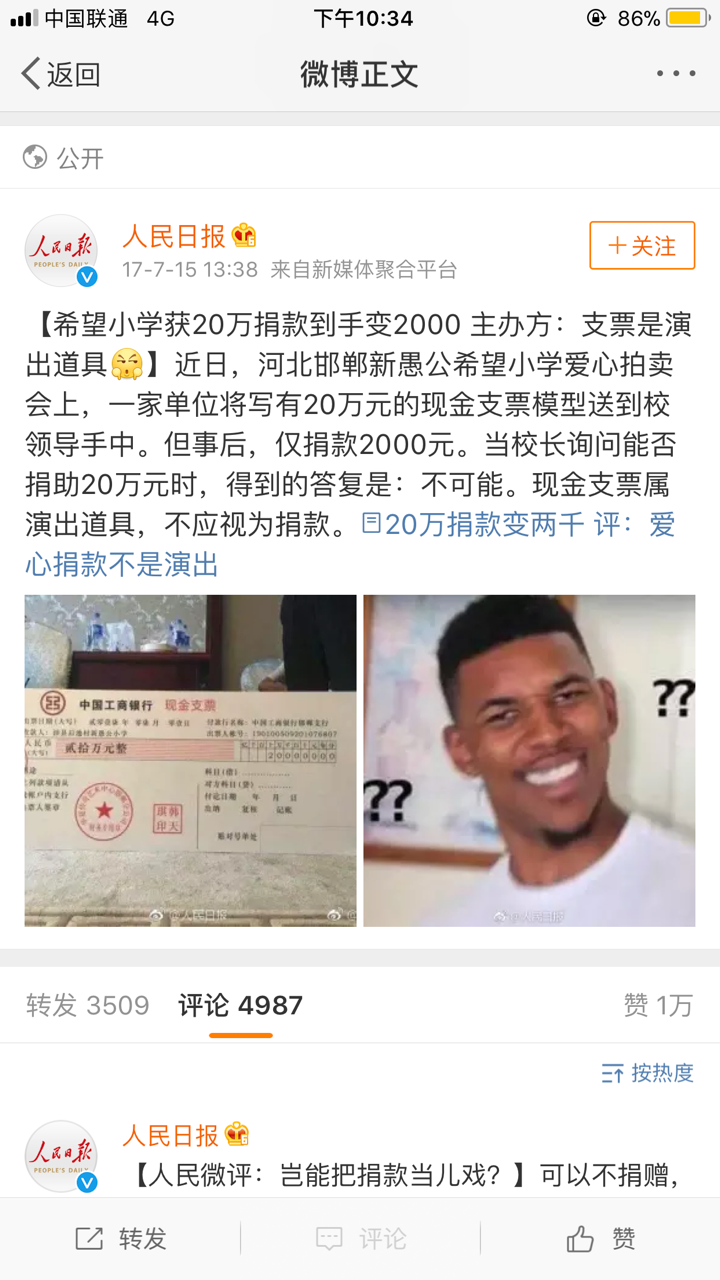Switch to the 转发 3509 tab

(87, 1007)
